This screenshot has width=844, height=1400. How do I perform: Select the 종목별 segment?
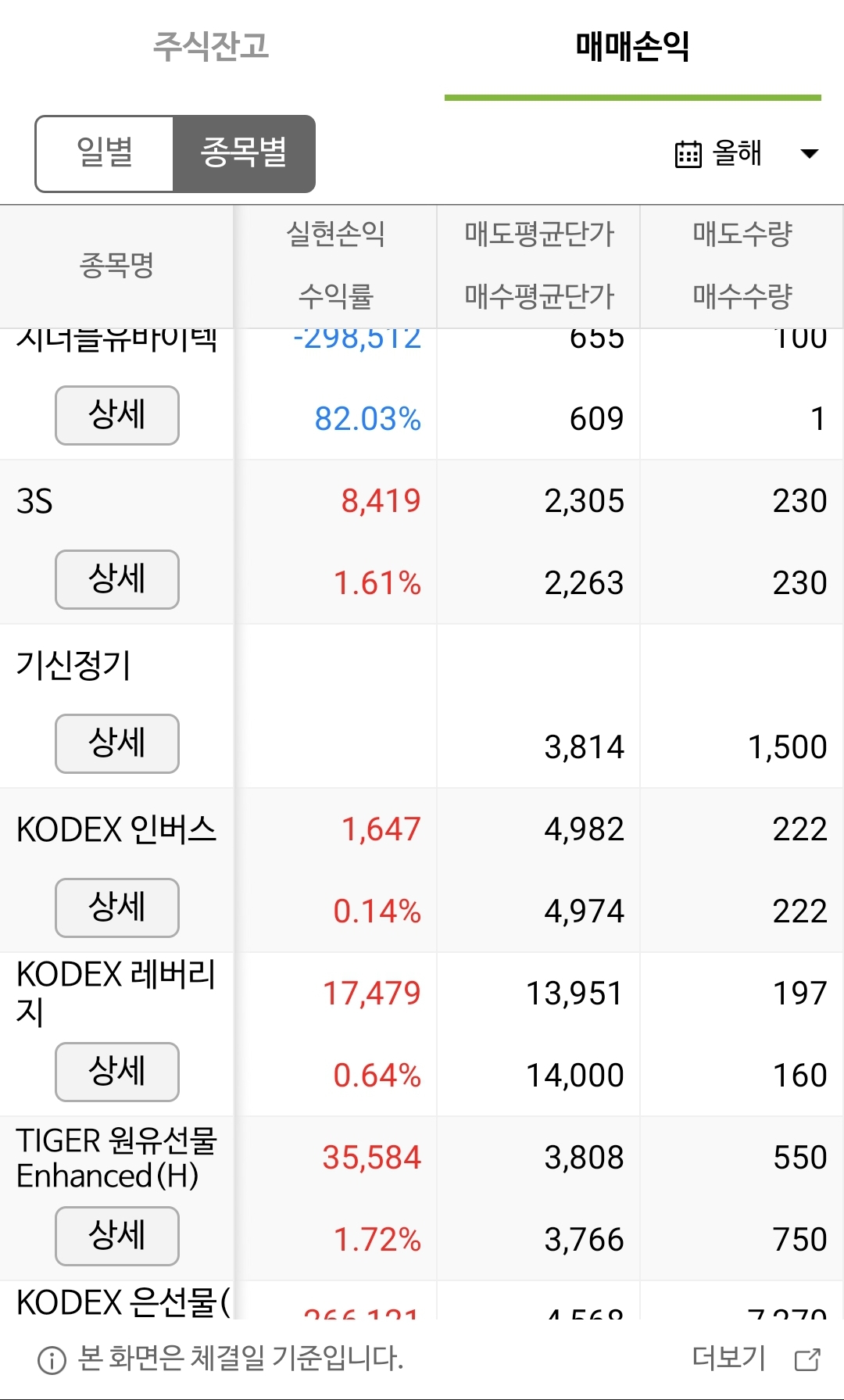point(244,153)
